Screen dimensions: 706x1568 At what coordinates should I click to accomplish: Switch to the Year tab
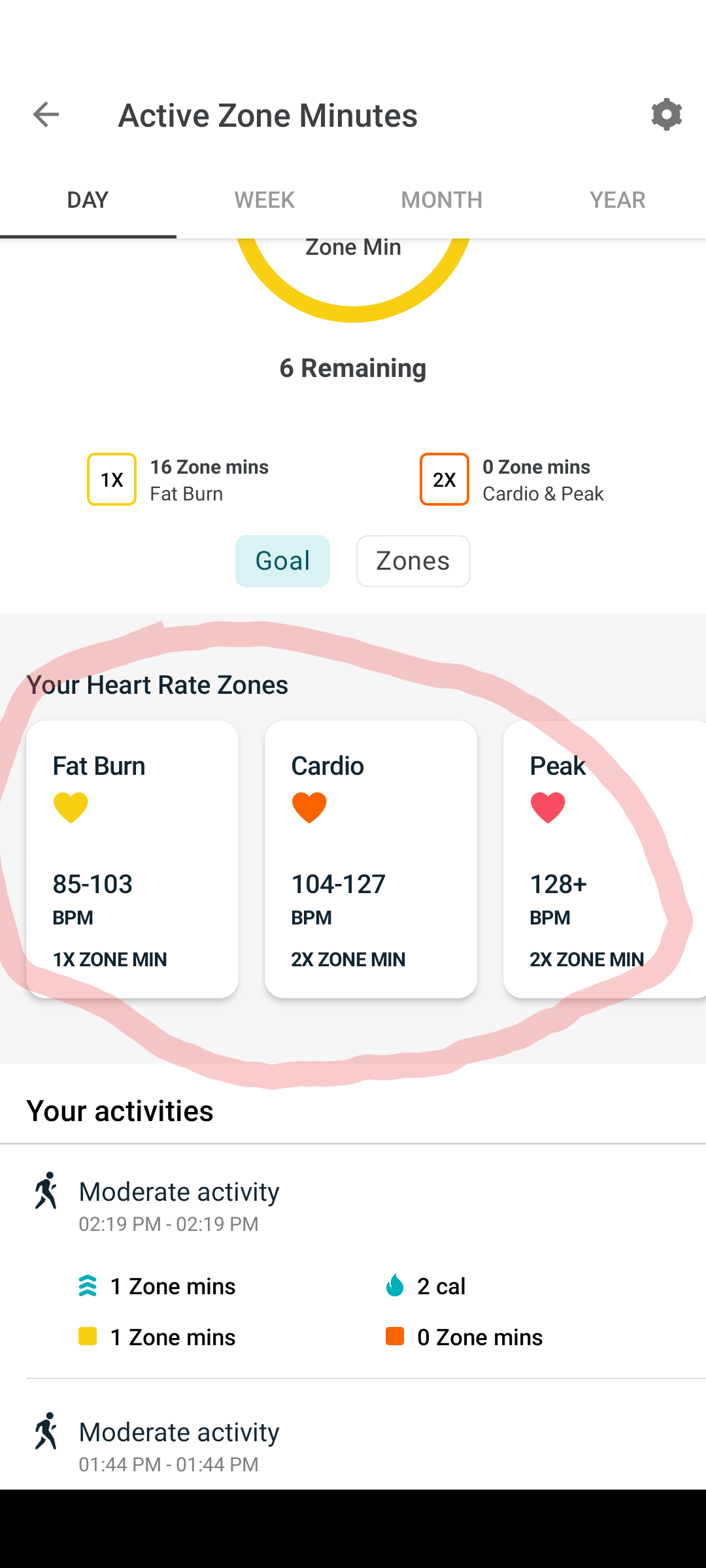(617, 200)
